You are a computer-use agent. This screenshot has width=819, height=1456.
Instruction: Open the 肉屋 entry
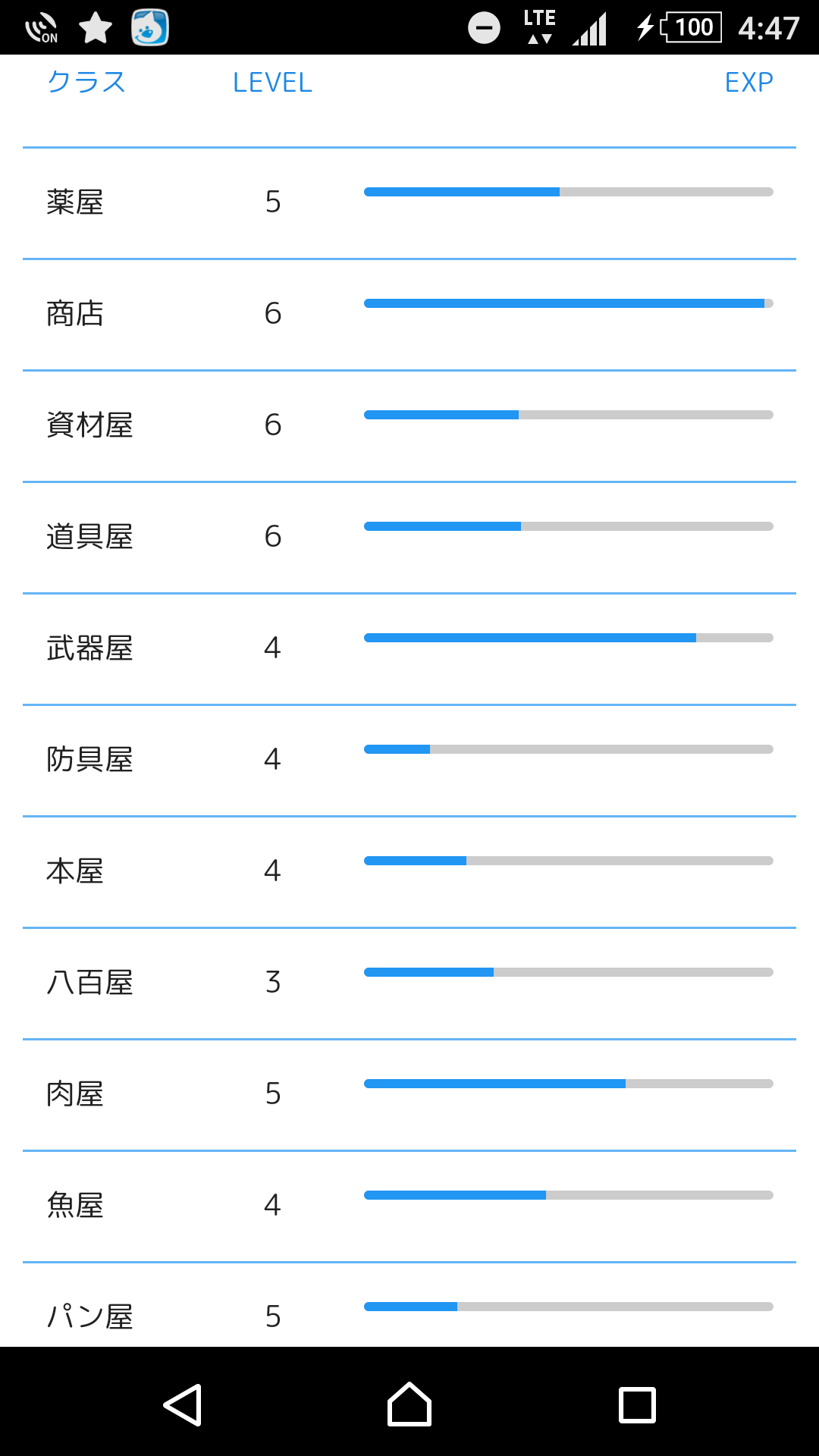click(x=409, y=1095)
